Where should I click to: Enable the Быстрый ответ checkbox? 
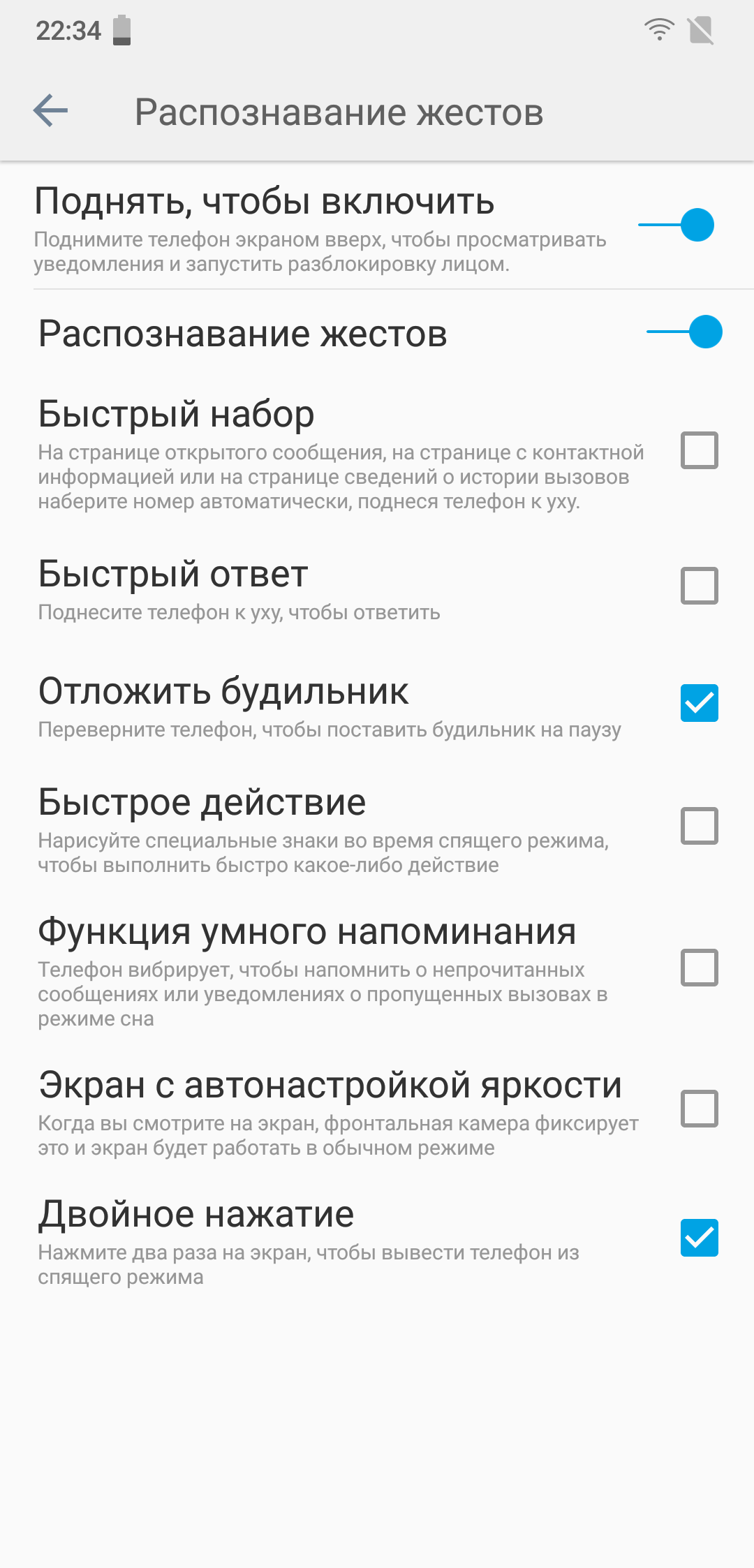[700, 586]
